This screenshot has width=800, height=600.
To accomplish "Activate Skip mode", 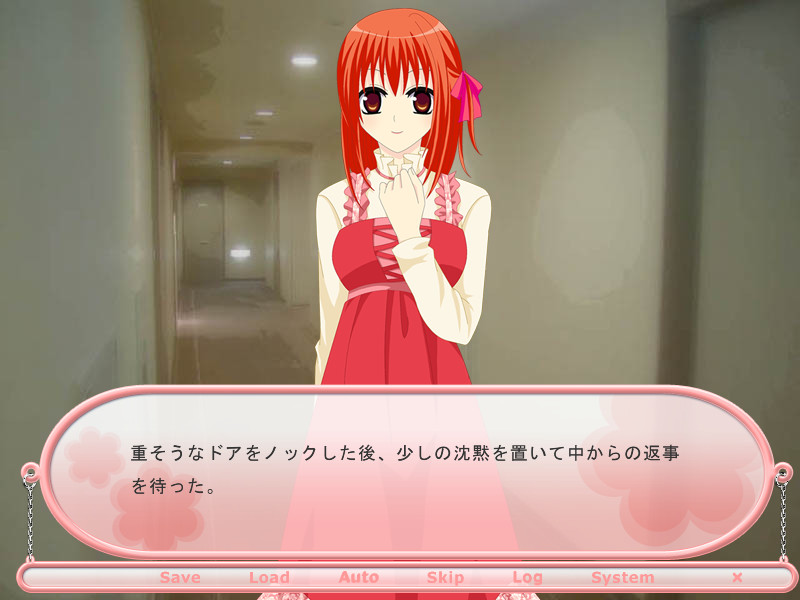I will pyautogui.click(x=445, y=577).
